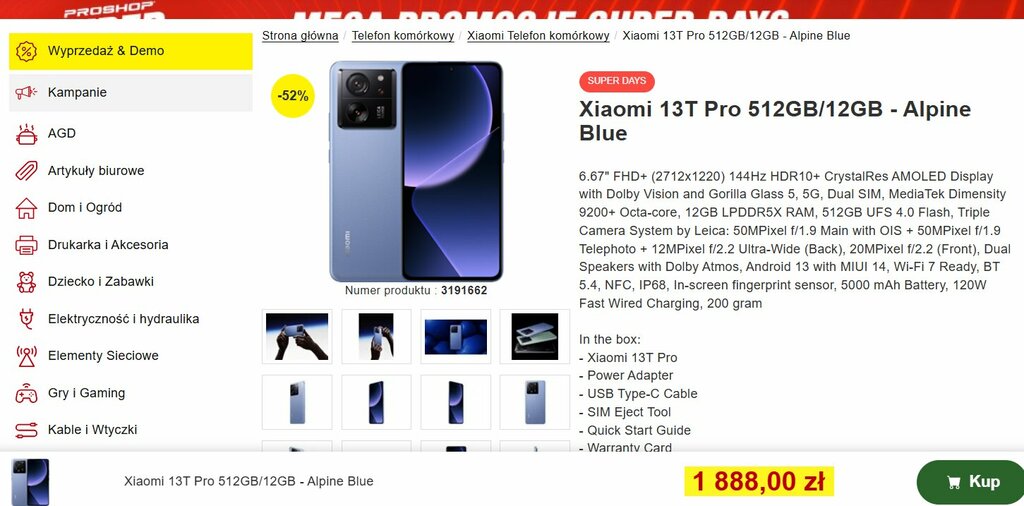Screen dimensions: 1024x506
Task: Open Gry i Gaming category
Action: coord(86,393)
